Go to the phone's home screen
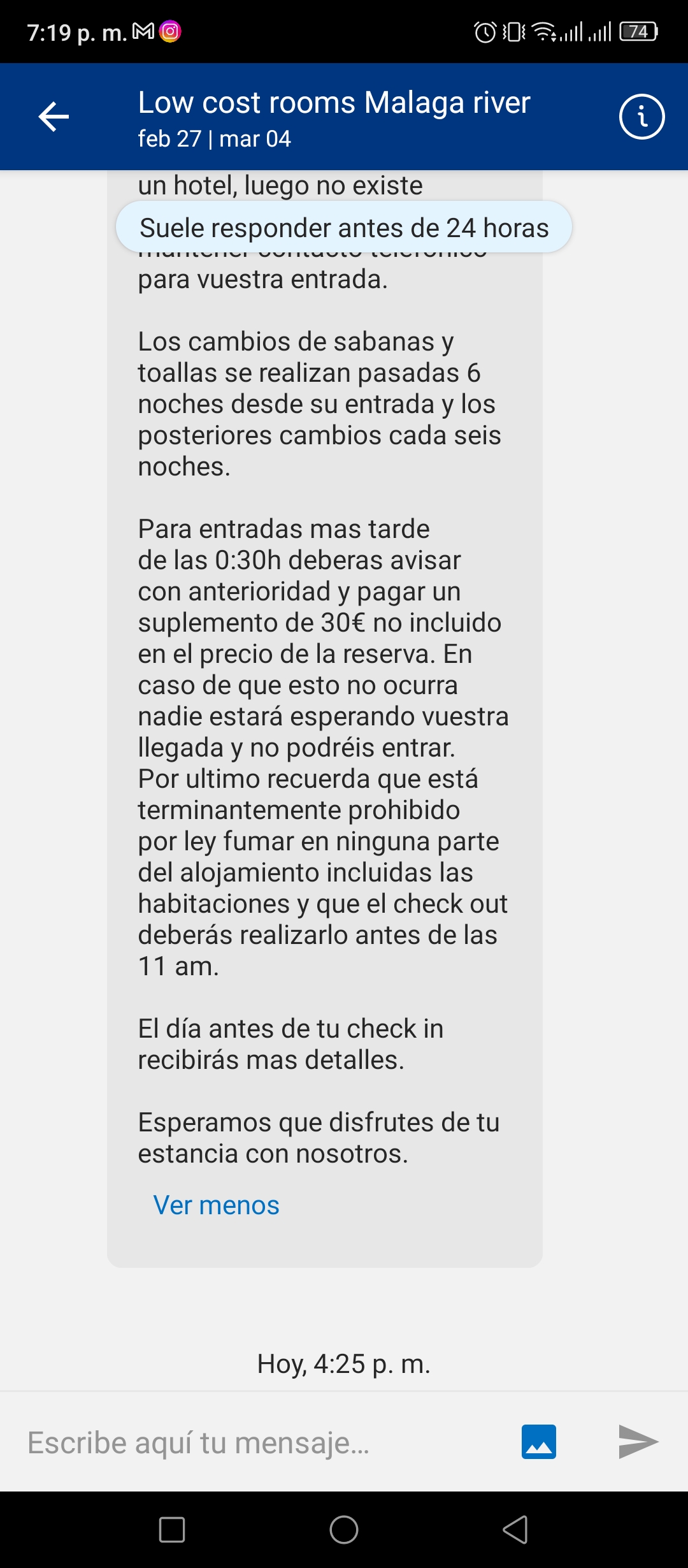This screenshot has height=1568, width=688. point(344,1530)
